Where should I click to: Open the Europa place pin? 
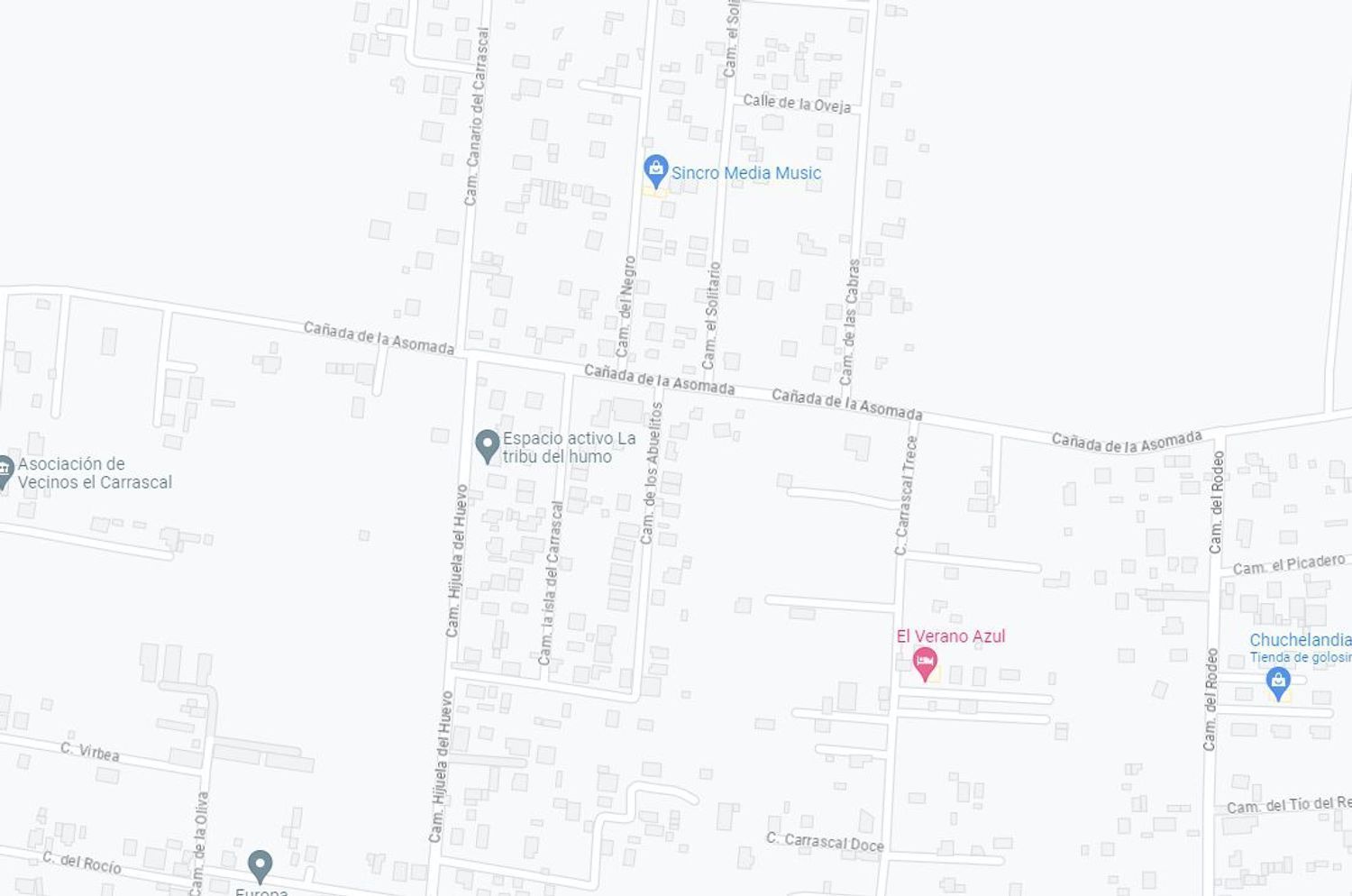click(260, 865)
